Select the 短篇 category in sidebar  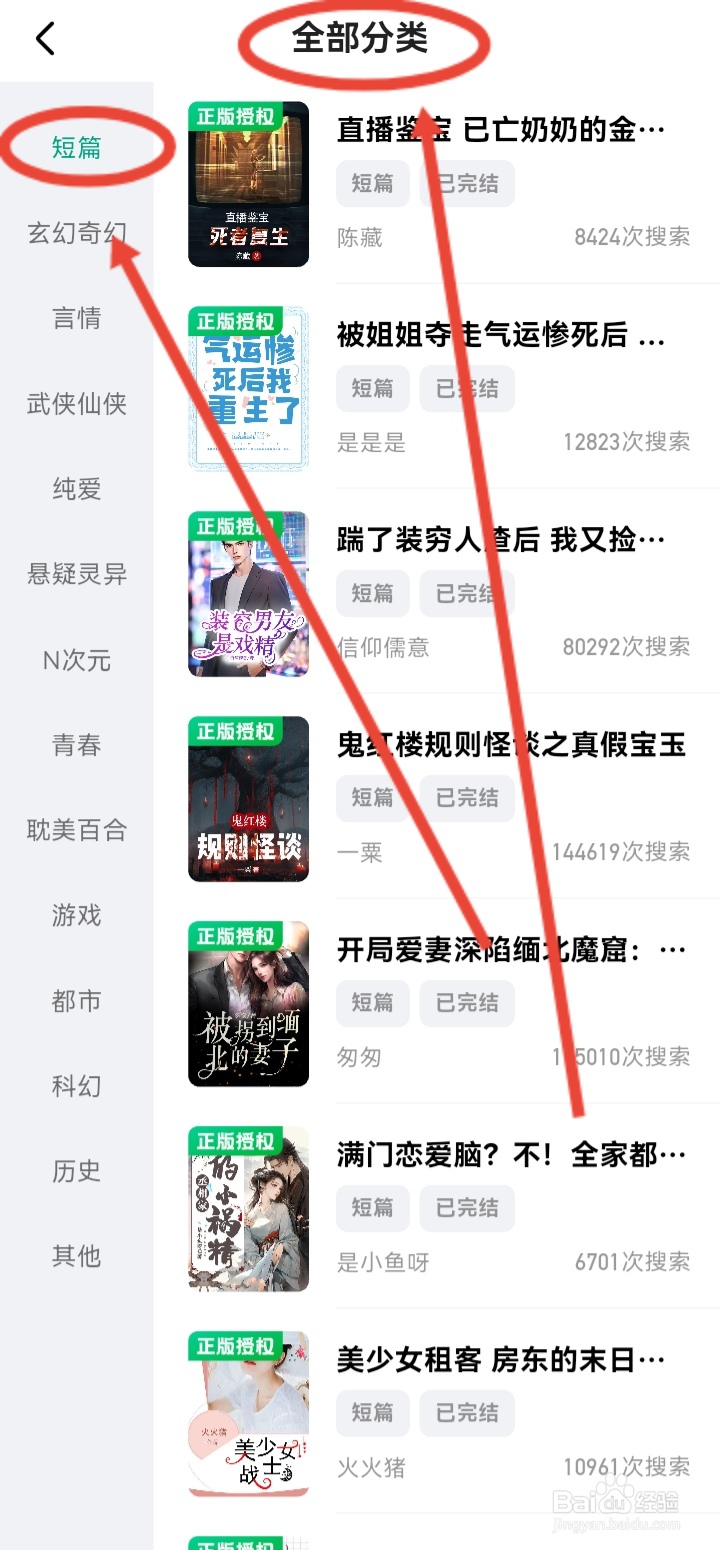(x=76, y=146)
